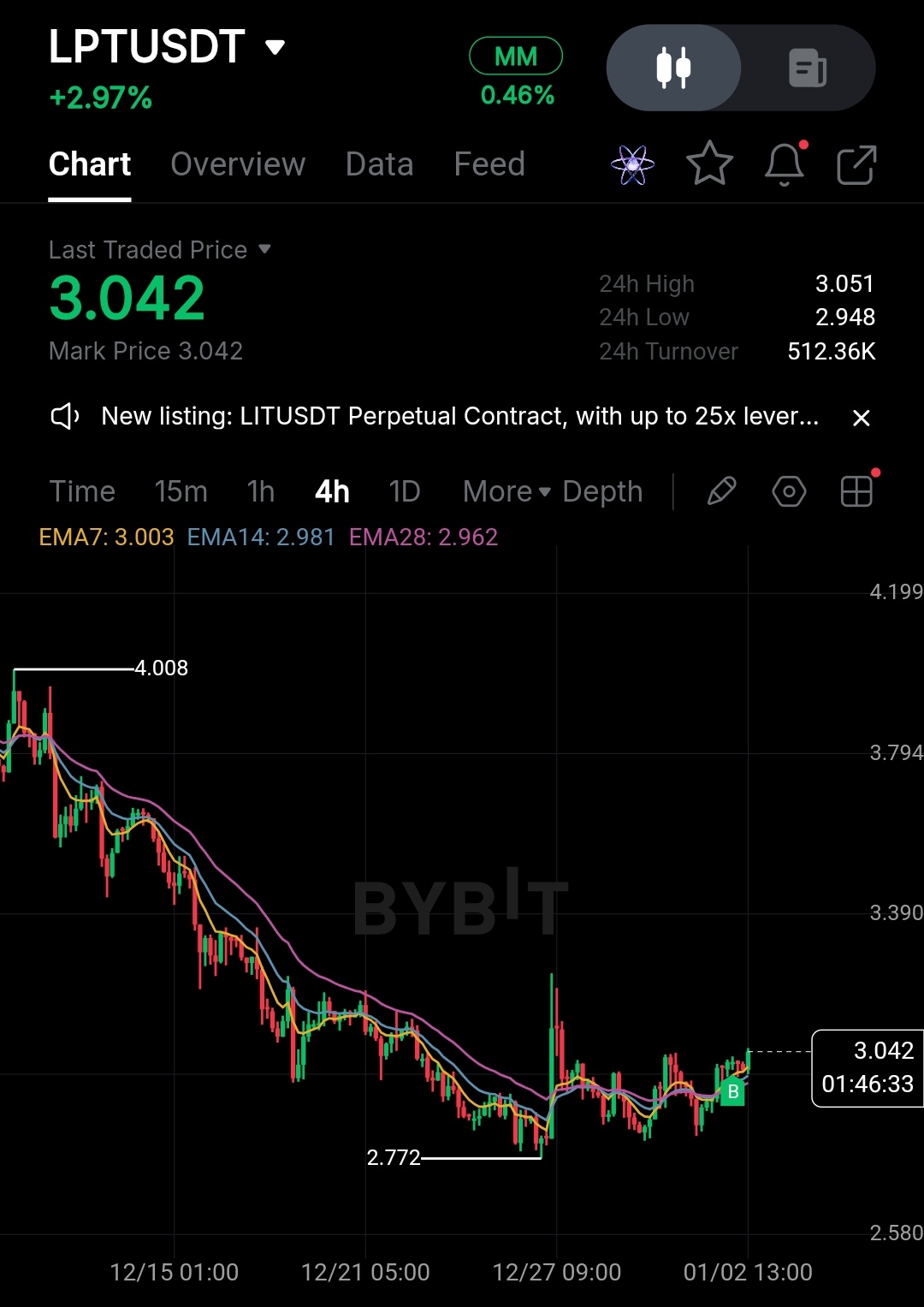Open the Overview tab
This screenshot has height=1307, width=924.
(238, 164)
